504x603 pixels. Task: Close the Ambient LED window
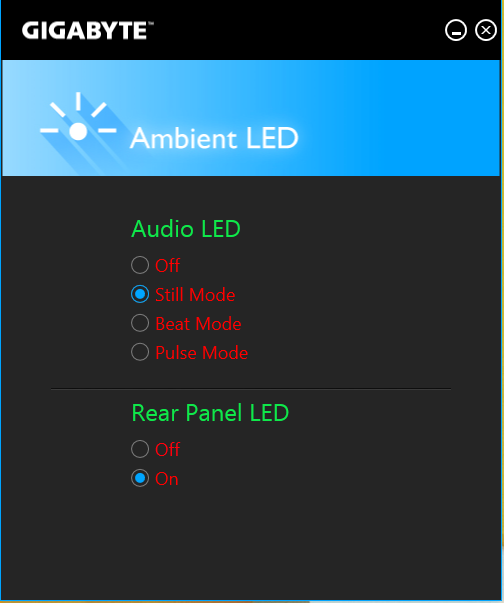coord(486,30)
